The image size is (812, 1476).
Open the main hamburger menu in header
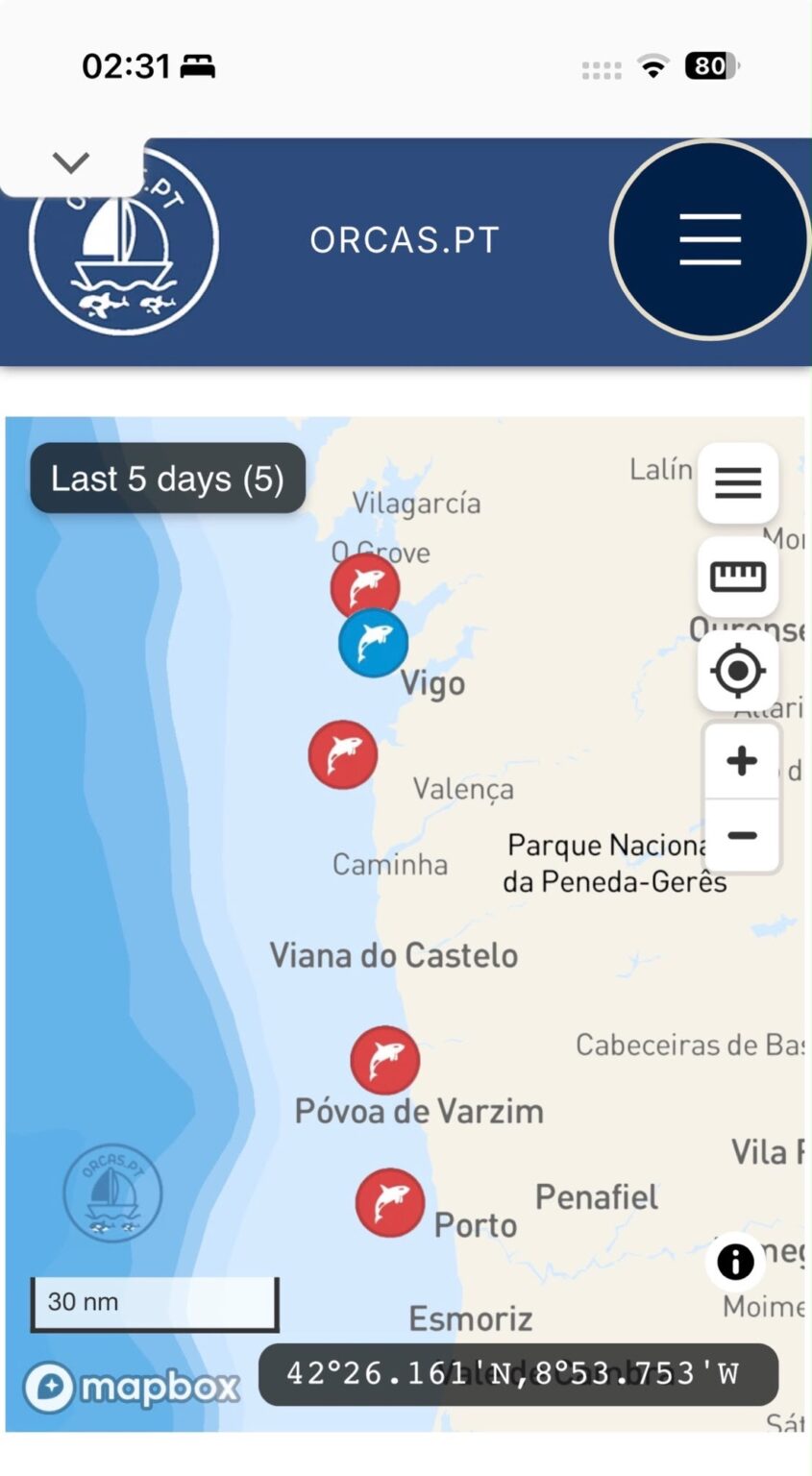coord(710,239)
